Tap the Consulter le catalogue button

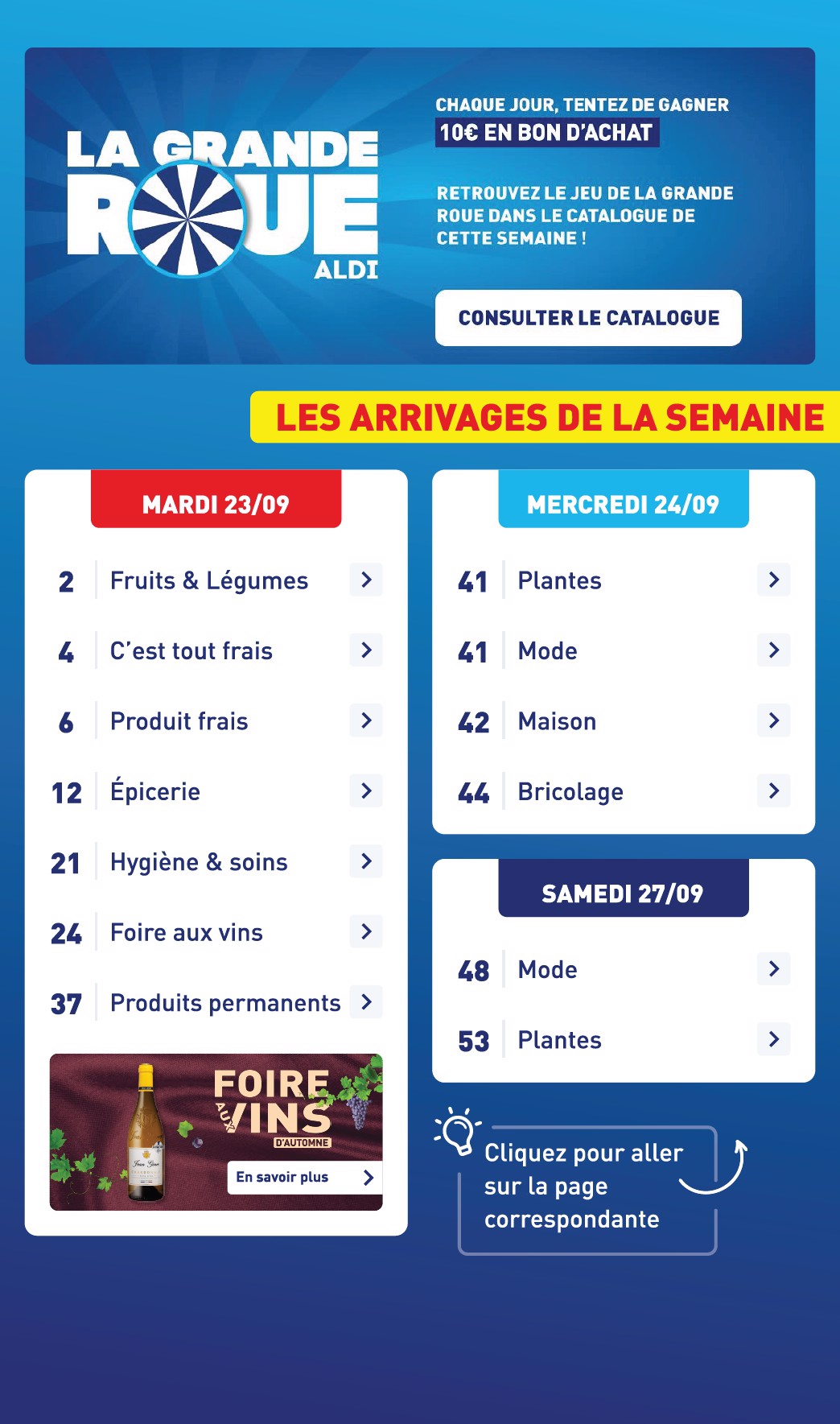[x=588, y=318]
